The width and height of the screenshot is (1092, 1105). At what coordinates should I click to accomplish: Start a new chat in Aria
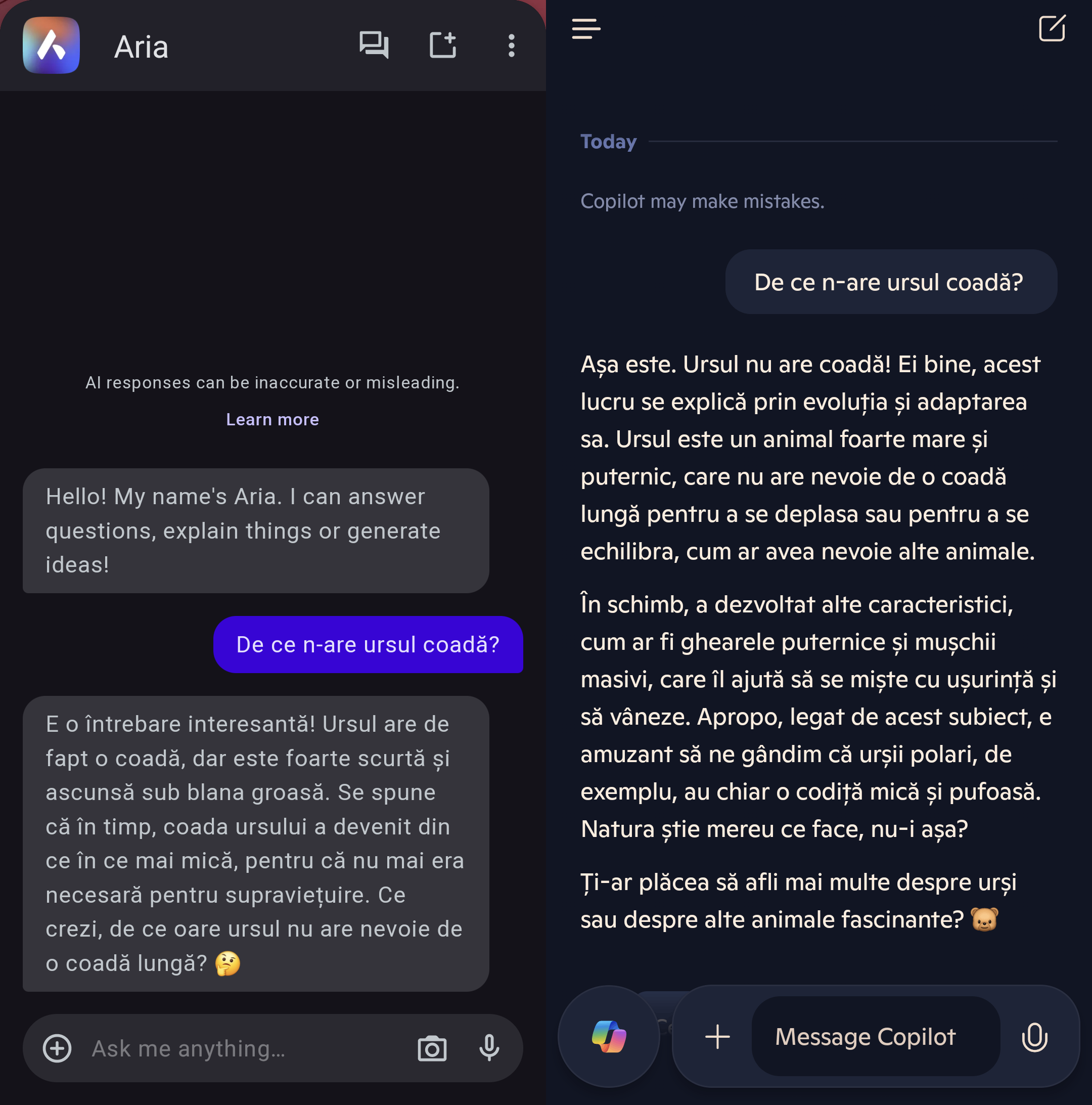[442, 45]
